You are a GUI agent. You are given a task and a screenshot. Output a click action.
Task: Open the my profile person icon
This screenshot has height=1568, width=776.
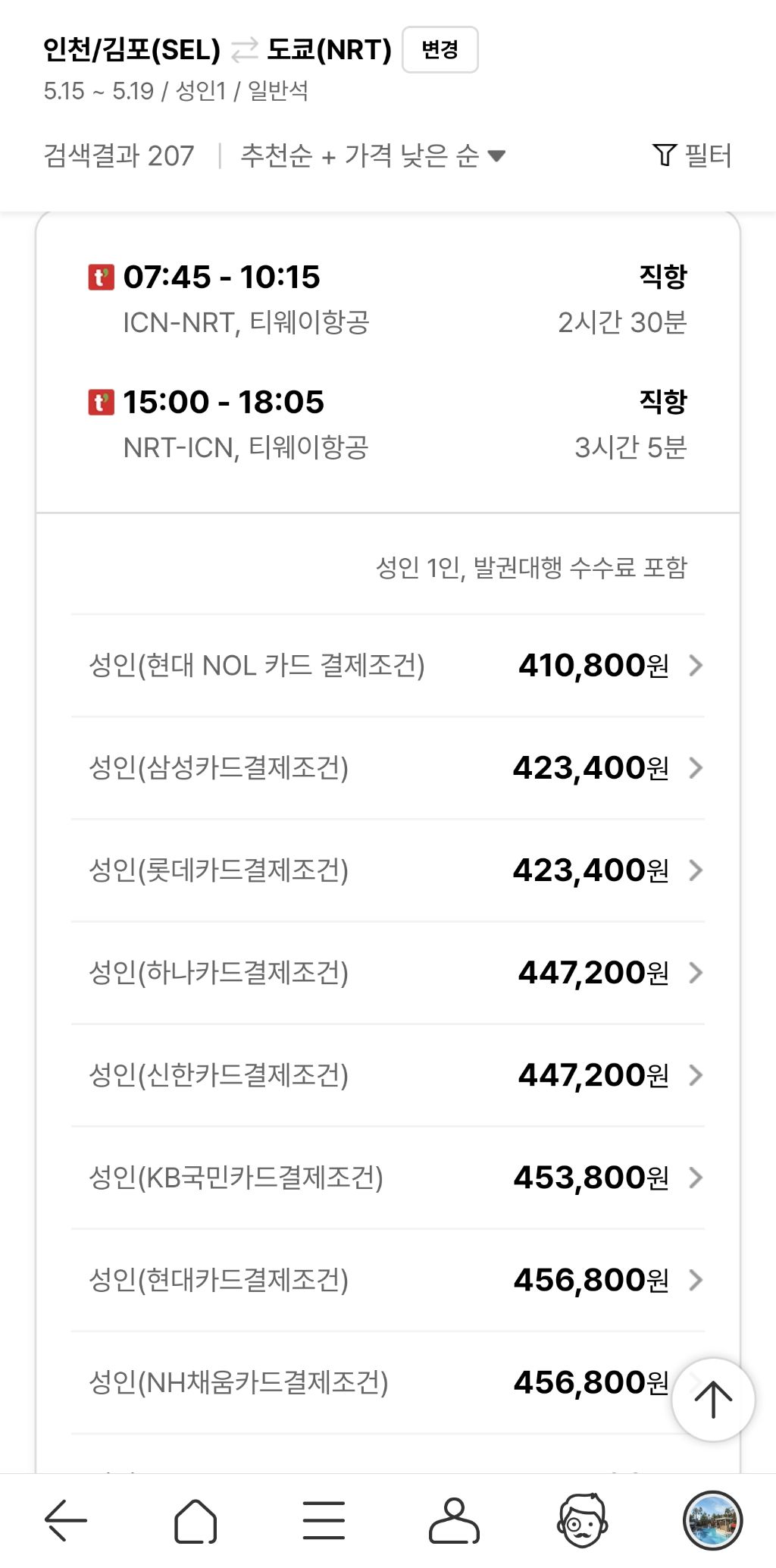[454, 1520]
